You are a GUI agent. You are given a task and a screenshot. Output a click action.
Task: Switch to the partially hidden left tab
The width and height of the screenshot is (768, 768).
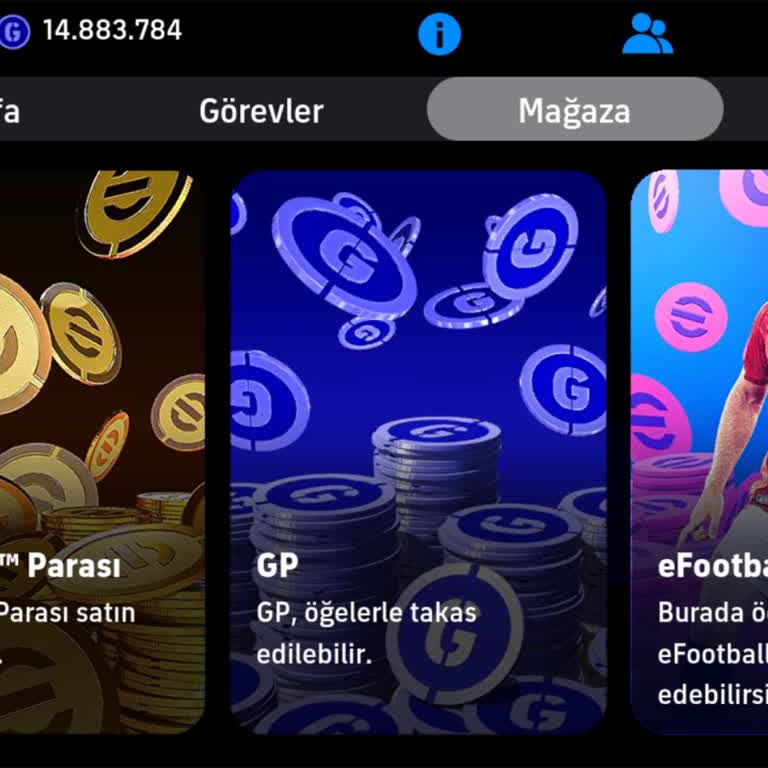(x=10, y=110)
